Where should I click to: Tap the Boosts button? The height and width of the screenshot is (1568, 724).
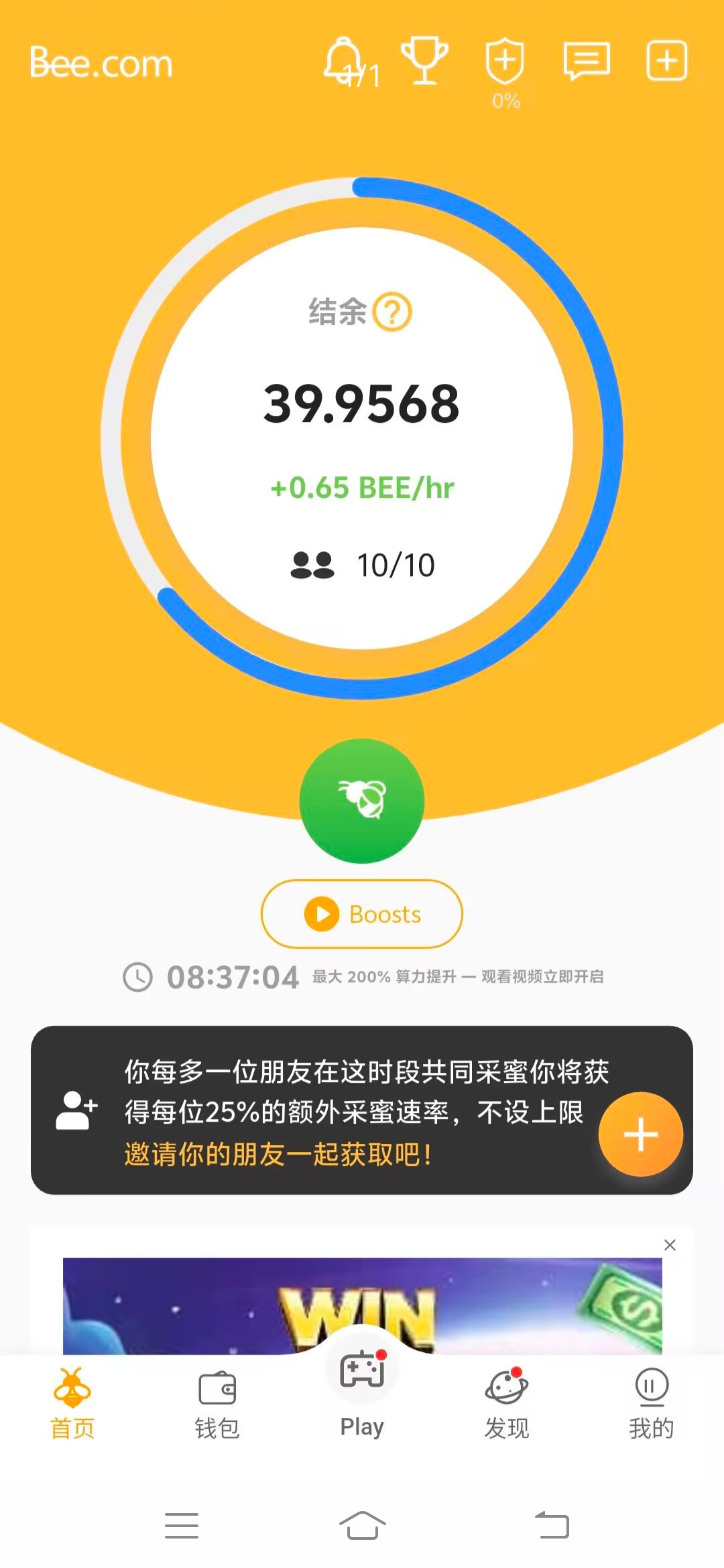[x=361, y=913]
